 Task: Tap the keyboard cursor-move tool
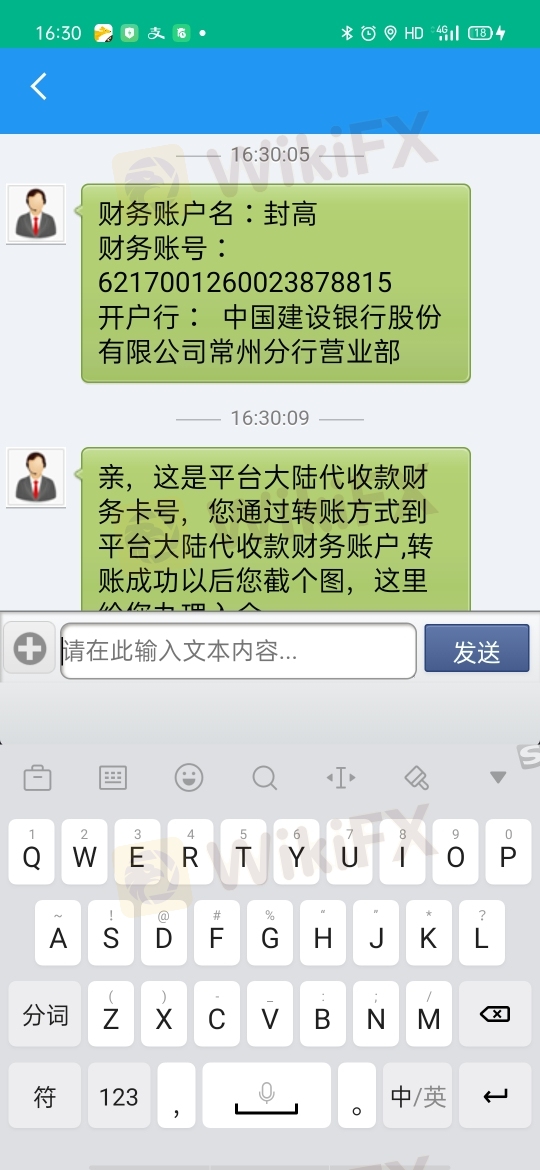[x=341, y=778]
